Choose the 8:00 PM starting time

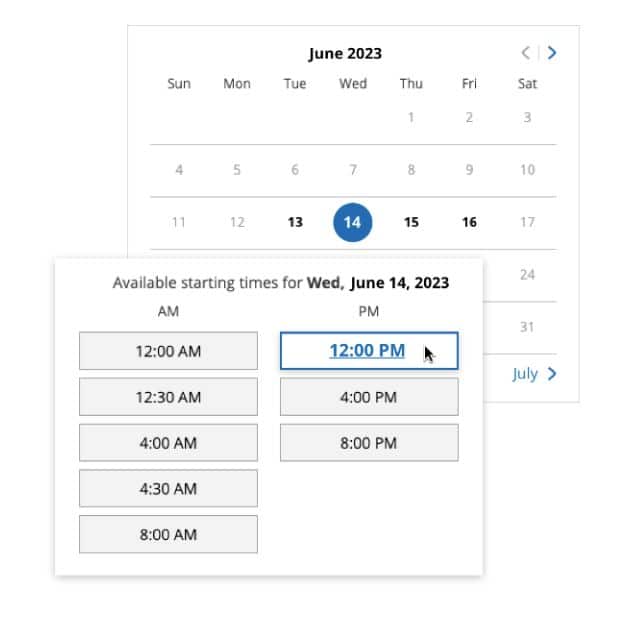(x=368, y=443)
